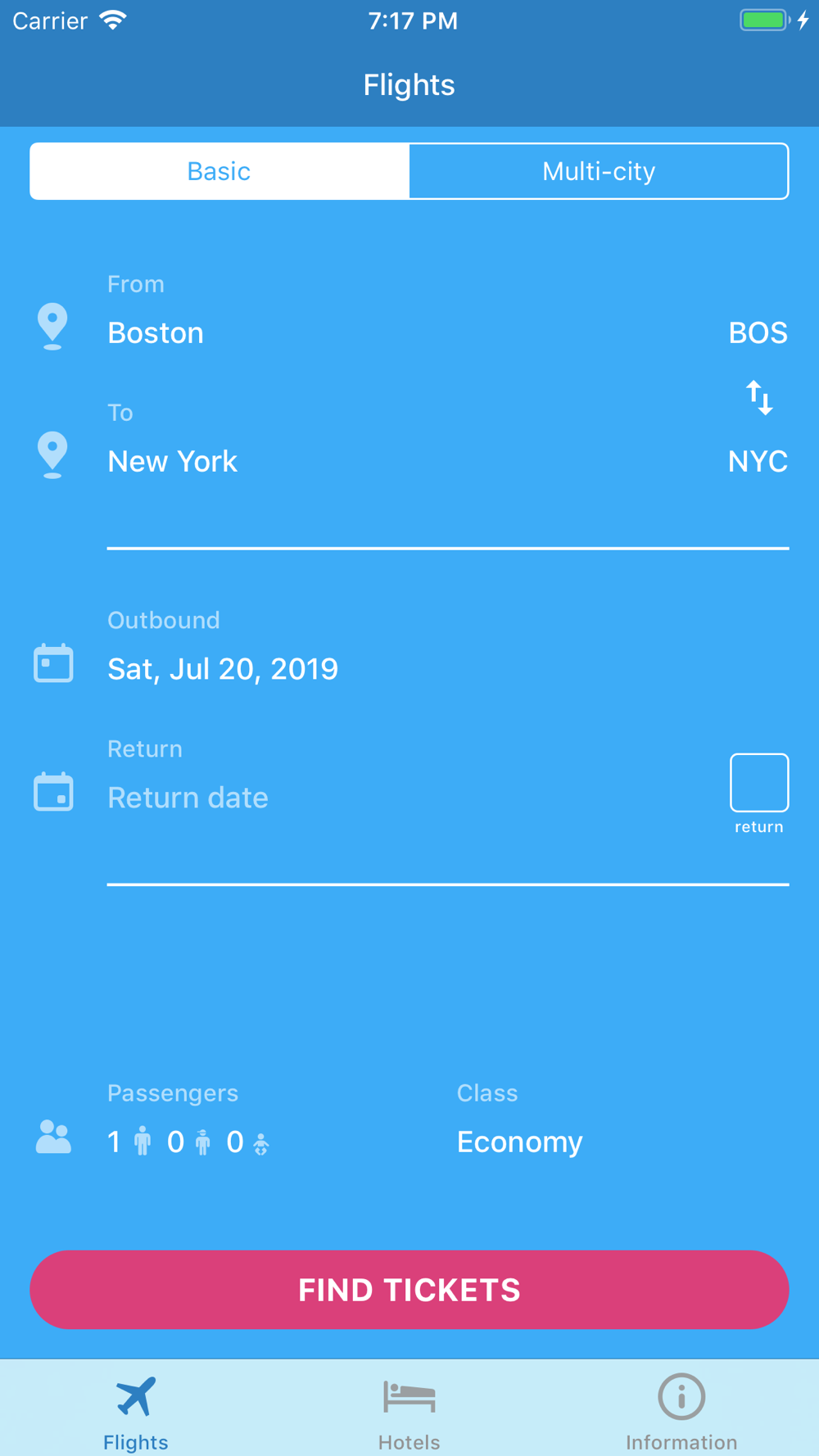Swap the origin and destination cities

pos(759,398)
